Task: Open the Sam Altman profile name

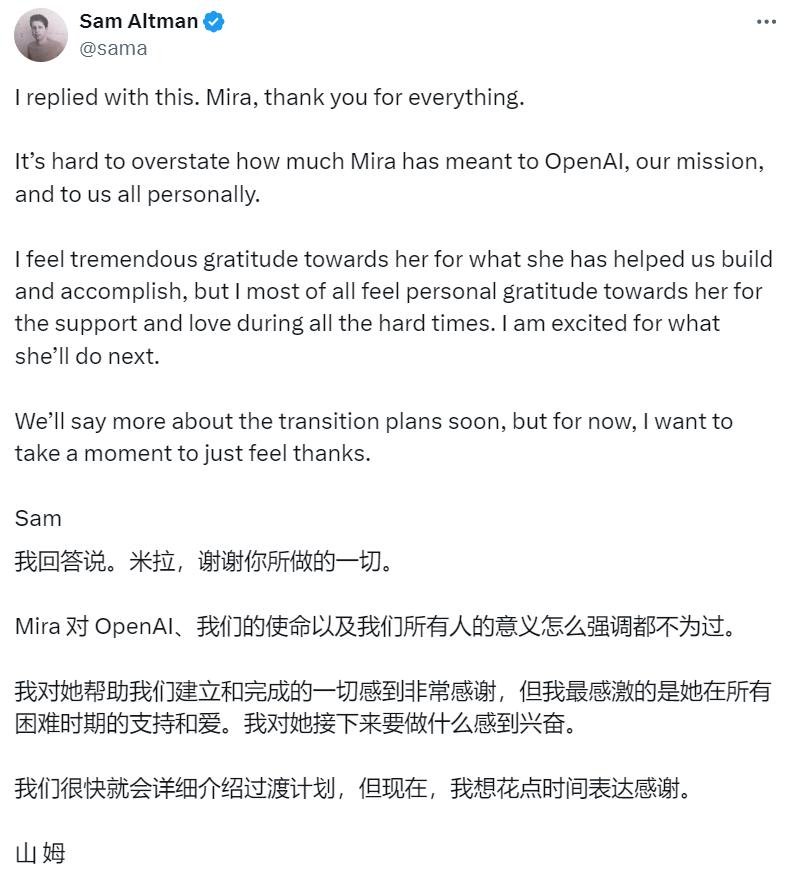Action: point(138,21)
